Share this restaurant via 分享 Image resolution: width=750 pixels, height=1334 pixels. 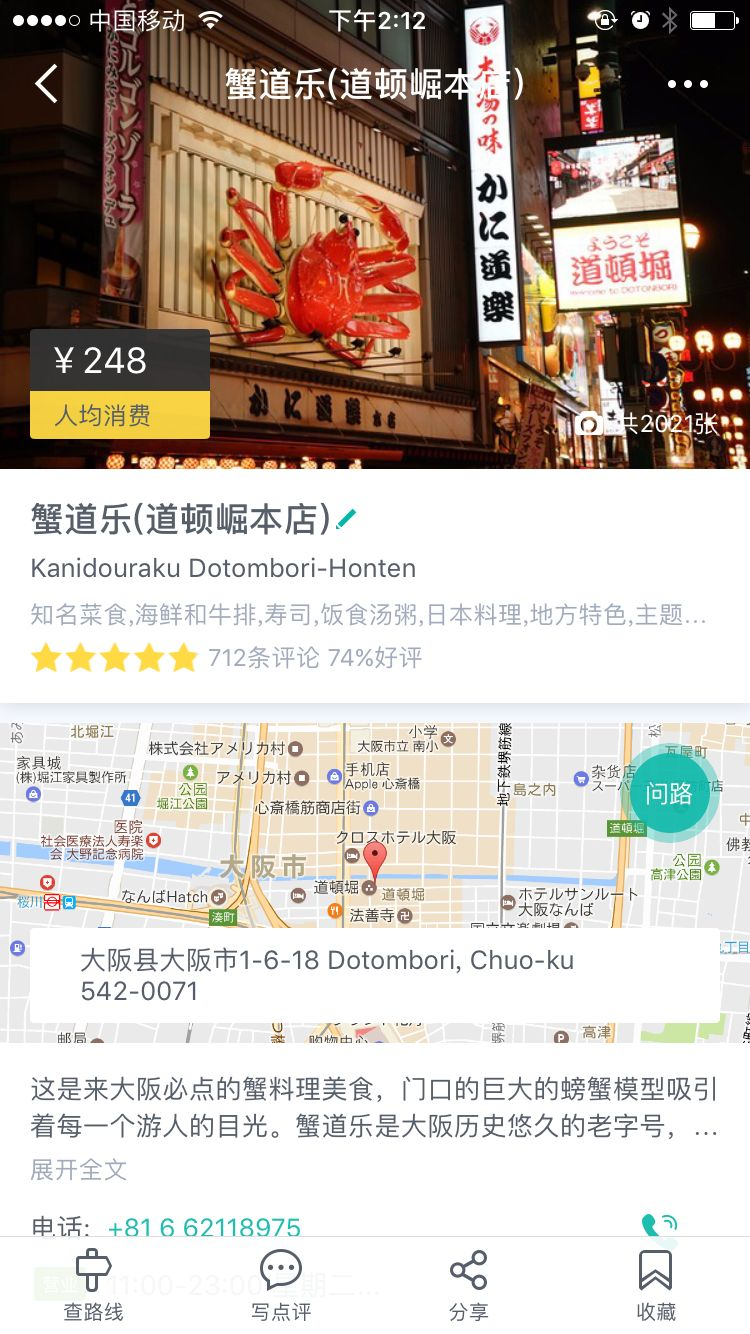468,1285
